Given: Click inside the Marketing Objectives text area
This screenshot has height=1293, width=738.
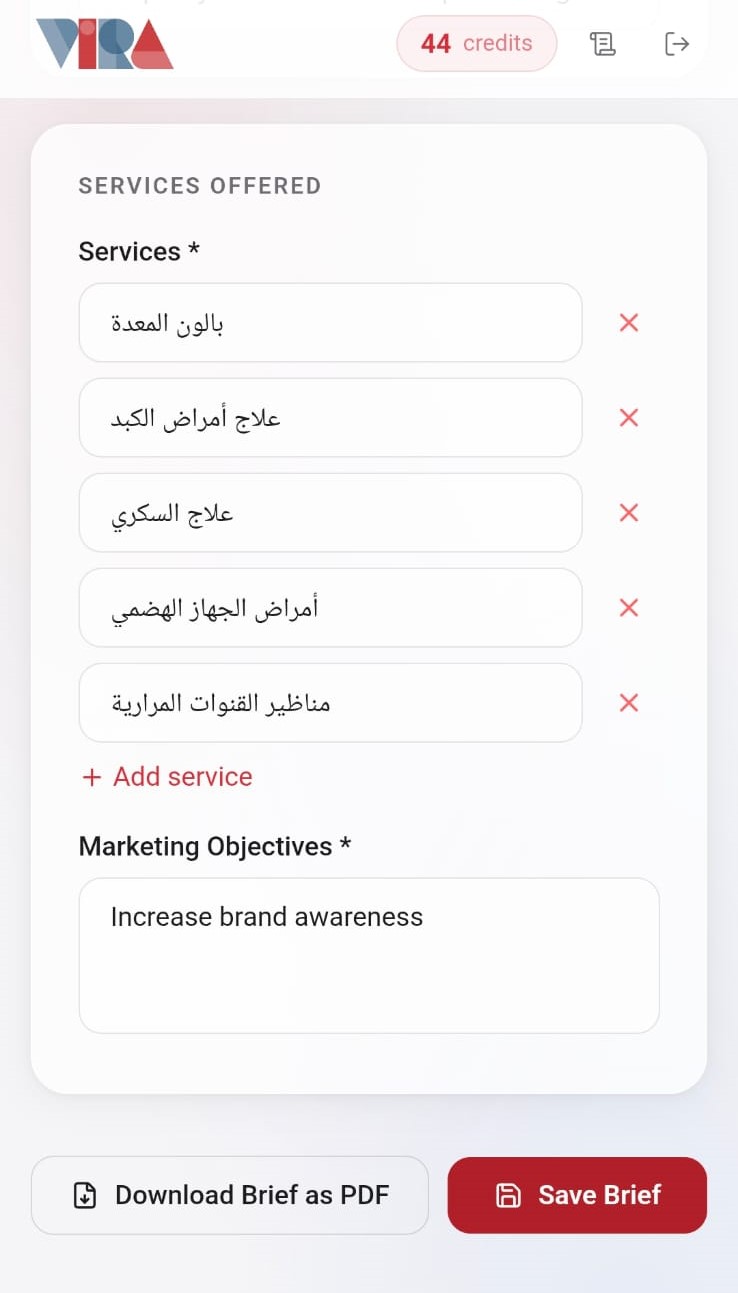Looking at the screenshot, I should (369, 955).
